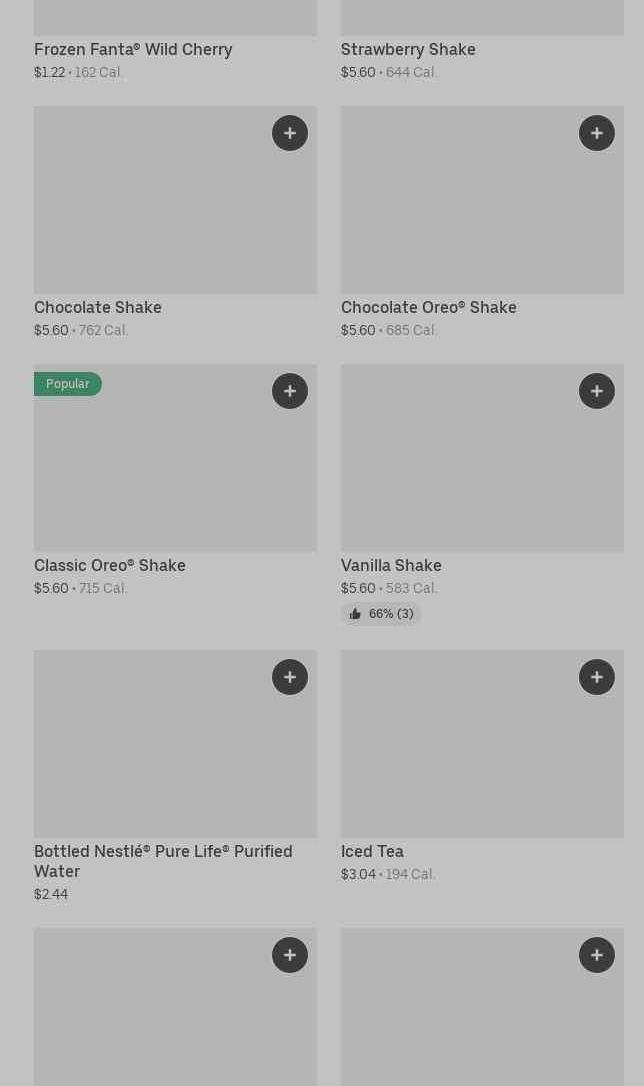Open the Strawberry Shake item details

(x=482, y=40)
